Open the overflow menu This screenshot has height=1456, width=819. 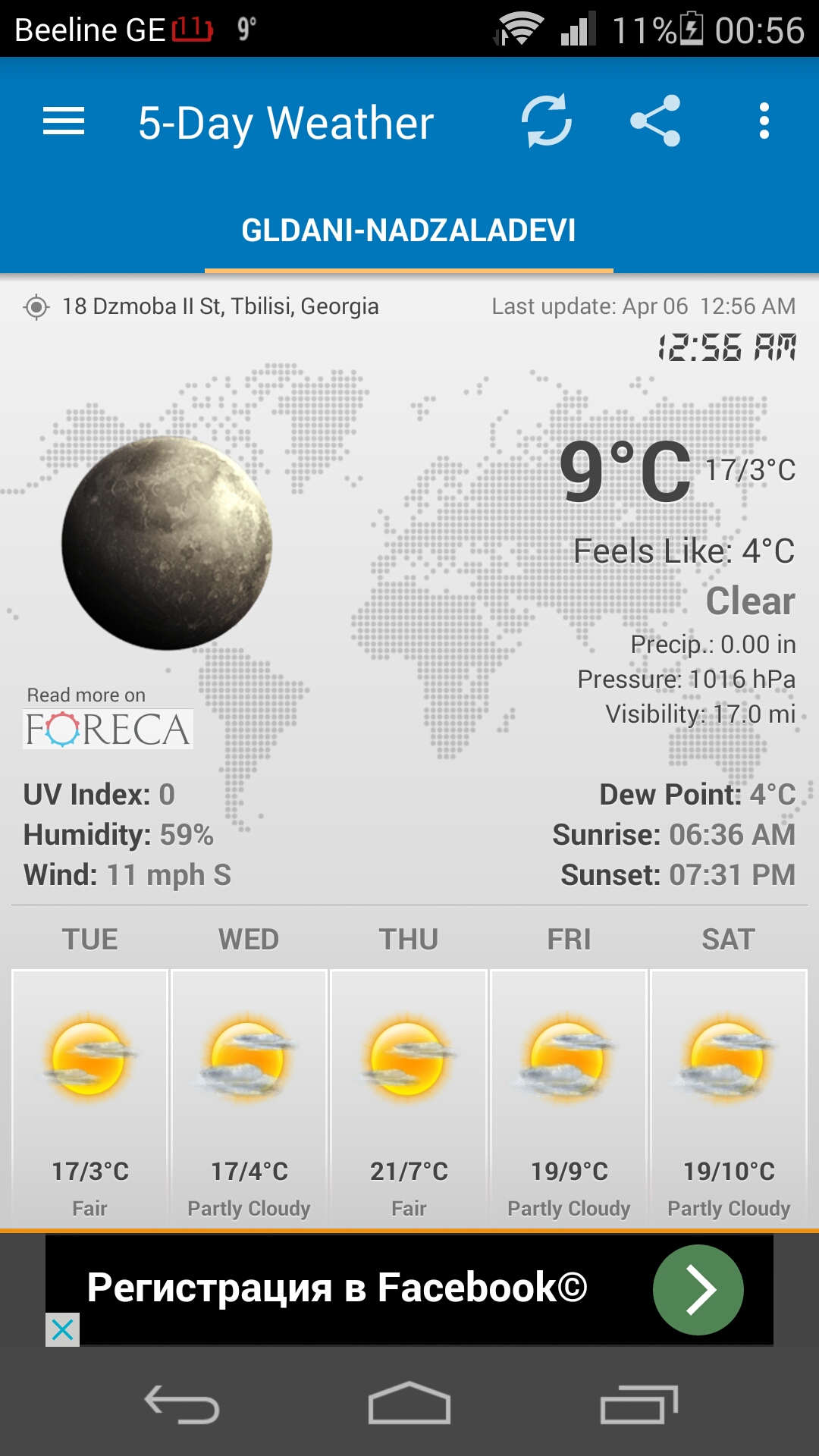pyautogui.click(x=764, y=121)
